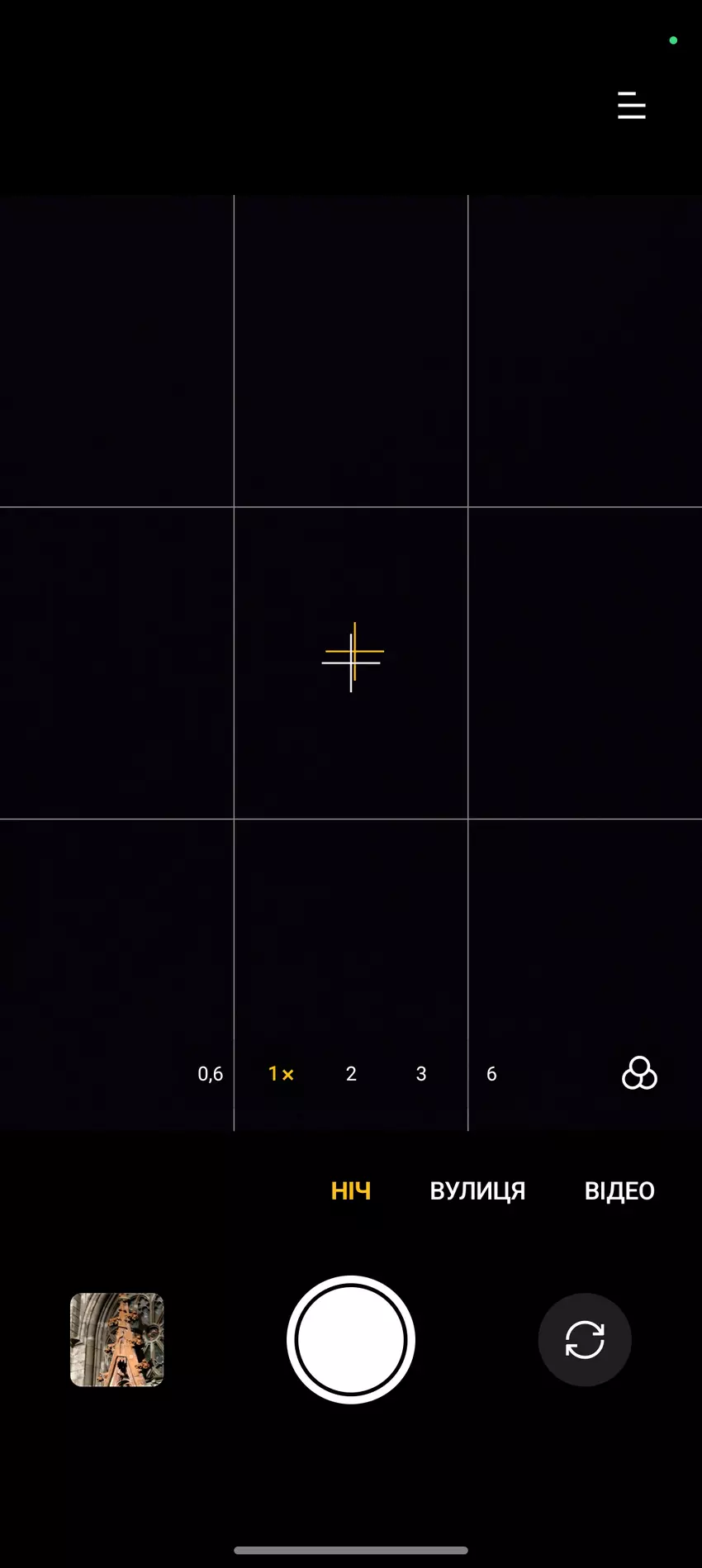Screen dimensions: 702x1568
Task: Select 3x zoom level
Action: (420, 1073)
